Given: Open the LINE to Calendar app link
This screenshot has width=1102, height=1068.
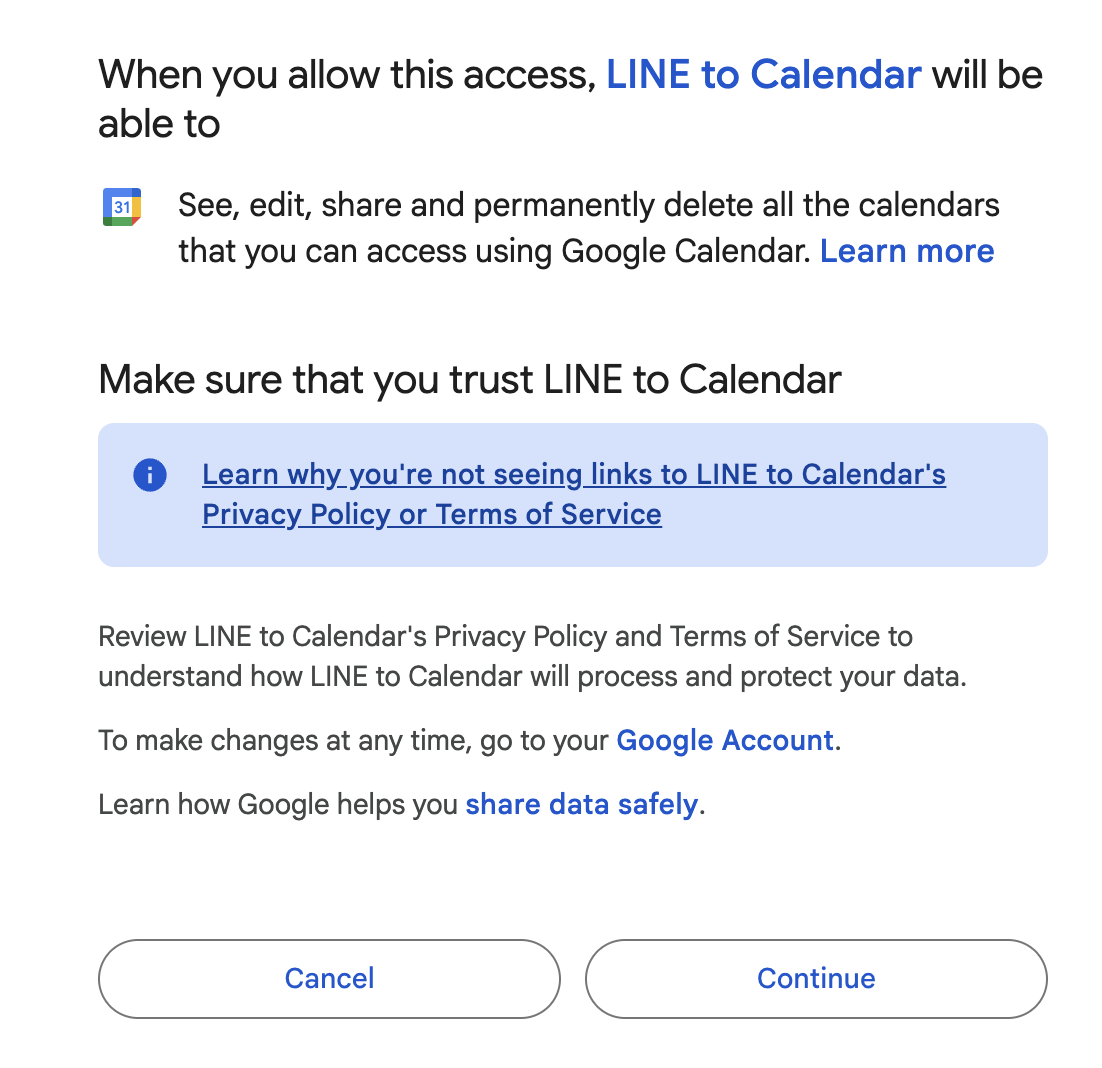Looking at the screenshot, I should click(763, 75).
